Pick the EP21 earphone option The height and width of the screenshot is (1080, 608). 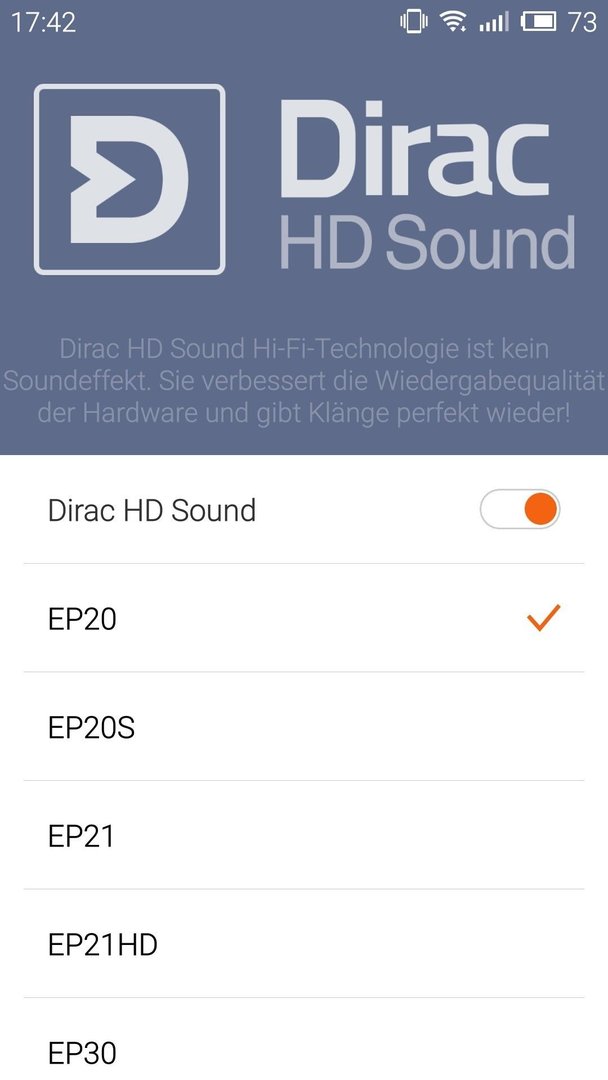coord(304,835)
